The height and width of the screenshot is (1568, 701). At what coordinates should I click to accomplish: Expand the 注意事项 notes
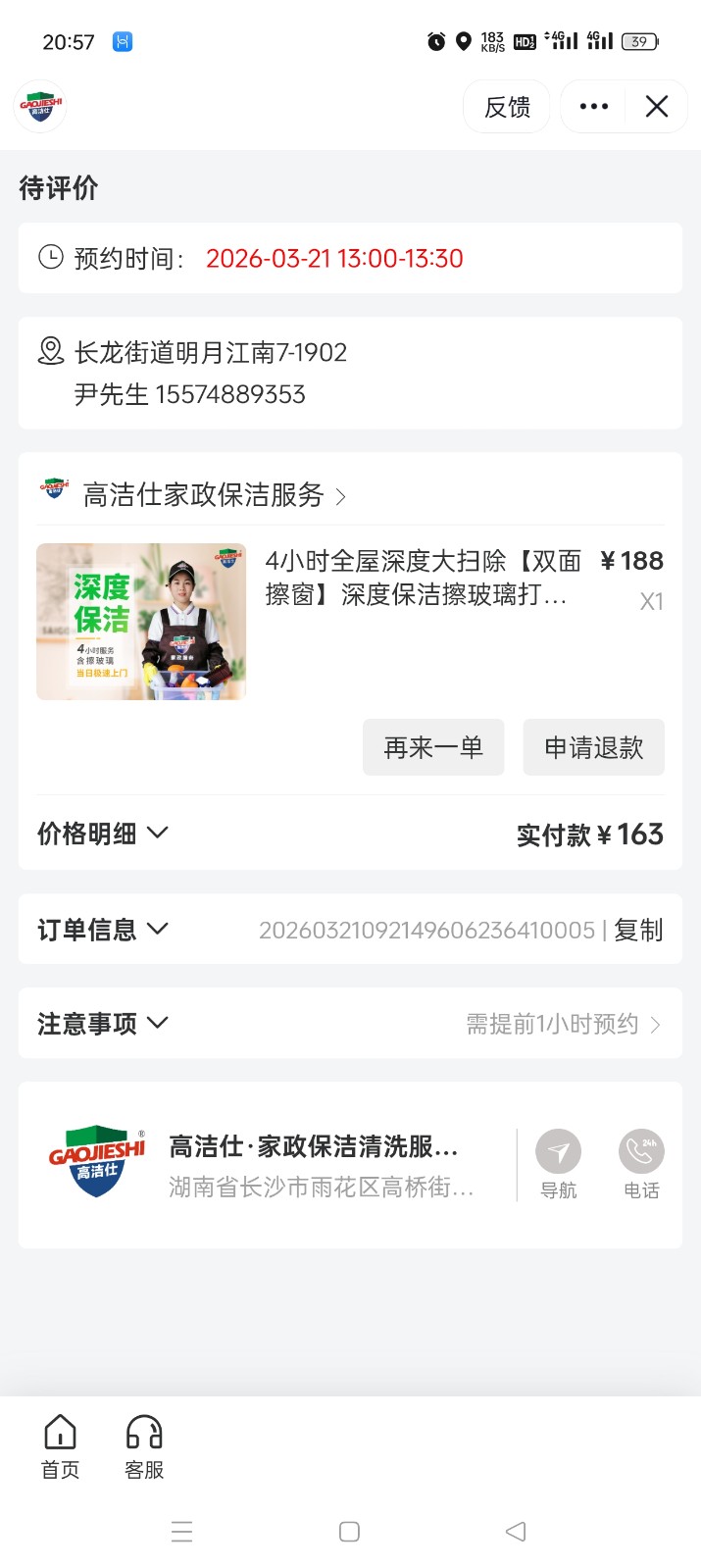point(103,1024)
